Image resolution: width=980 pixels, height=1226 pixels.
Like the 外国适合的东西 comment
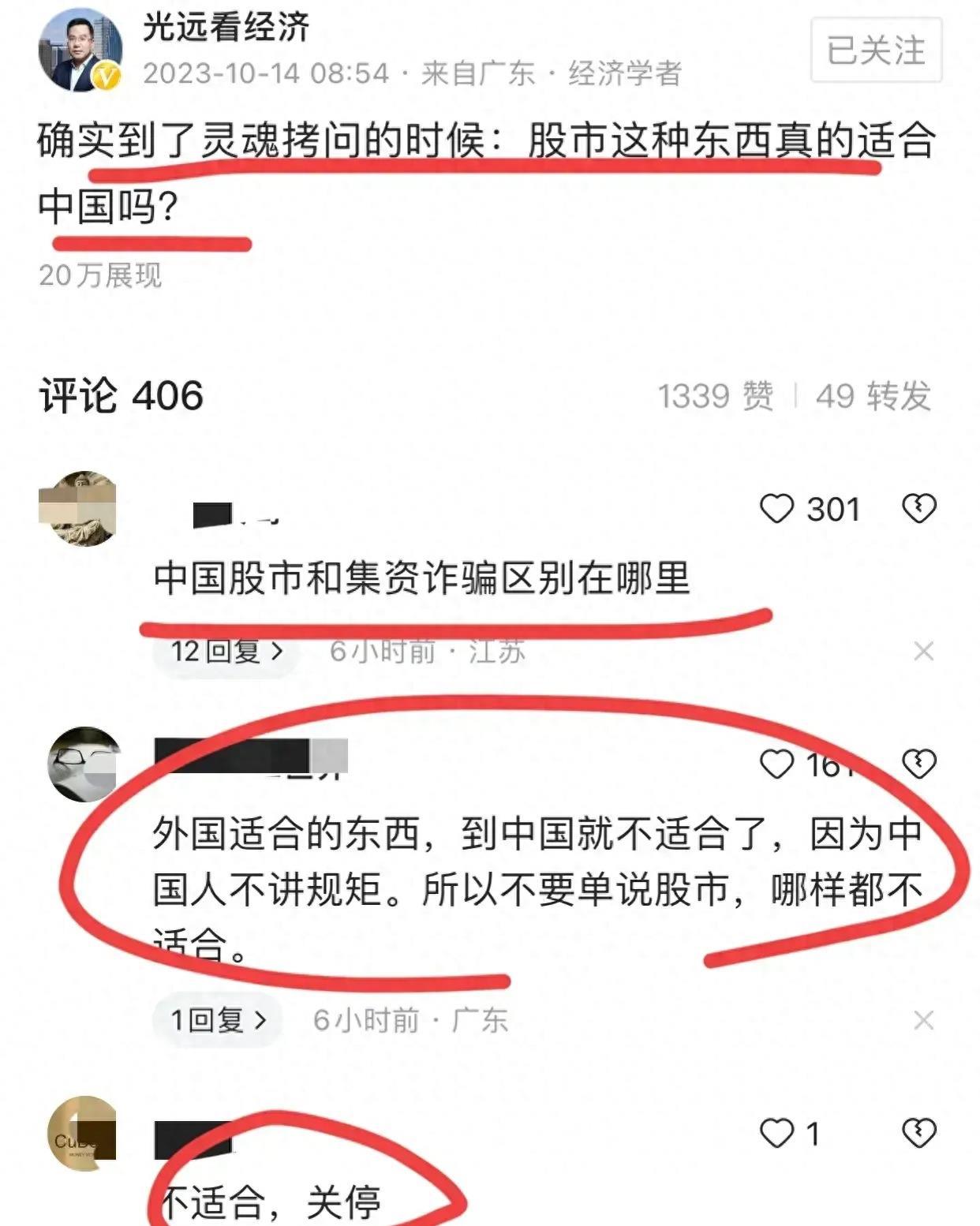coord(776,764)
